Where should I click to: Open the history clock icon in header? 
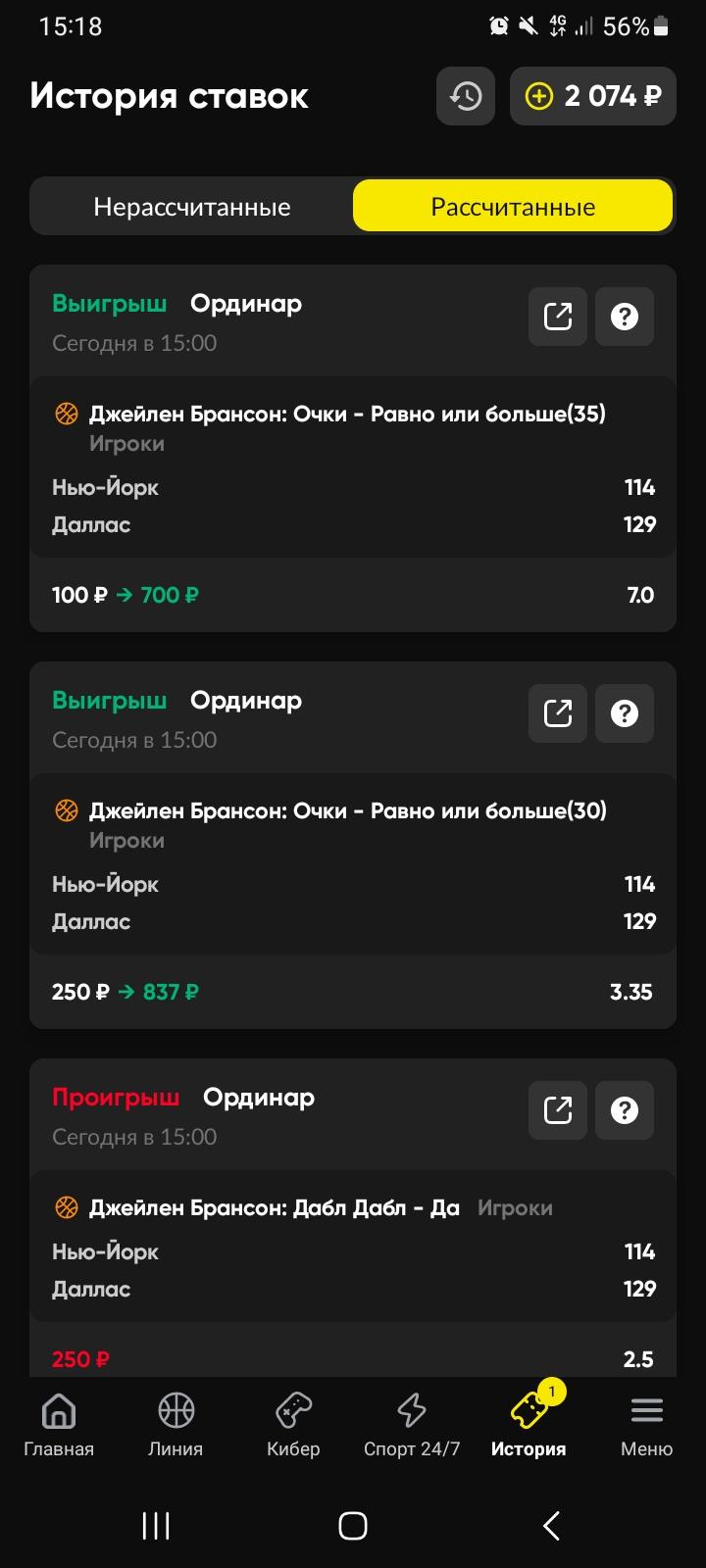tap(466, 96)
